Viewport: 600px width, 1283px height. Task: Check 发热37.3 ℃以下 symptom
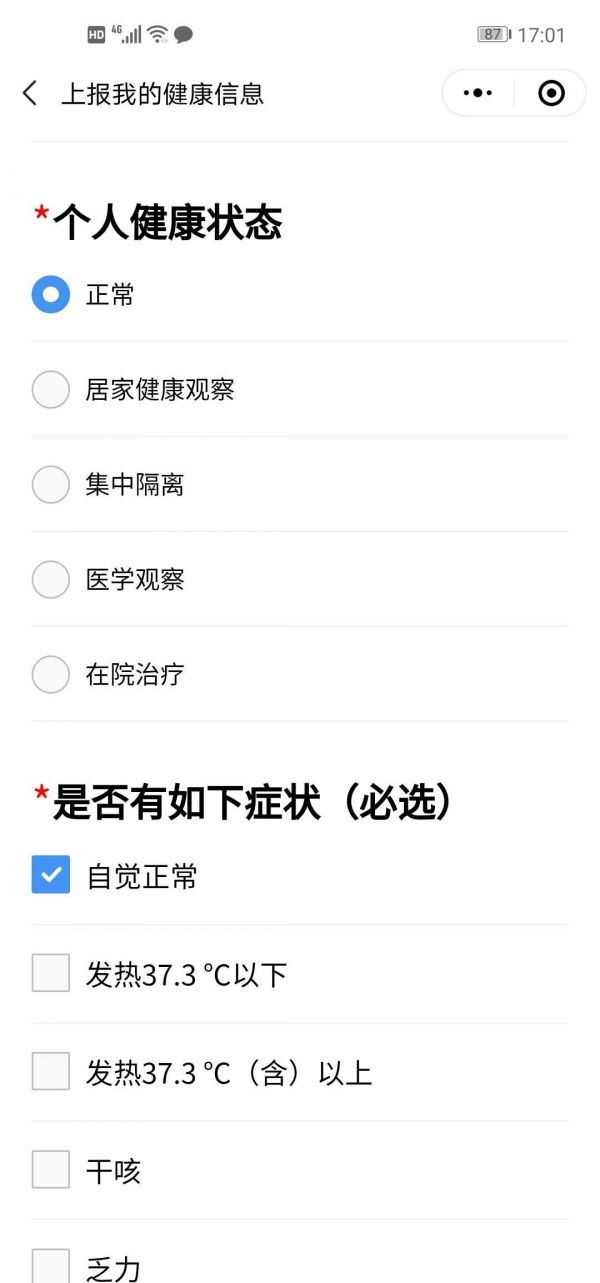[51, 973]
